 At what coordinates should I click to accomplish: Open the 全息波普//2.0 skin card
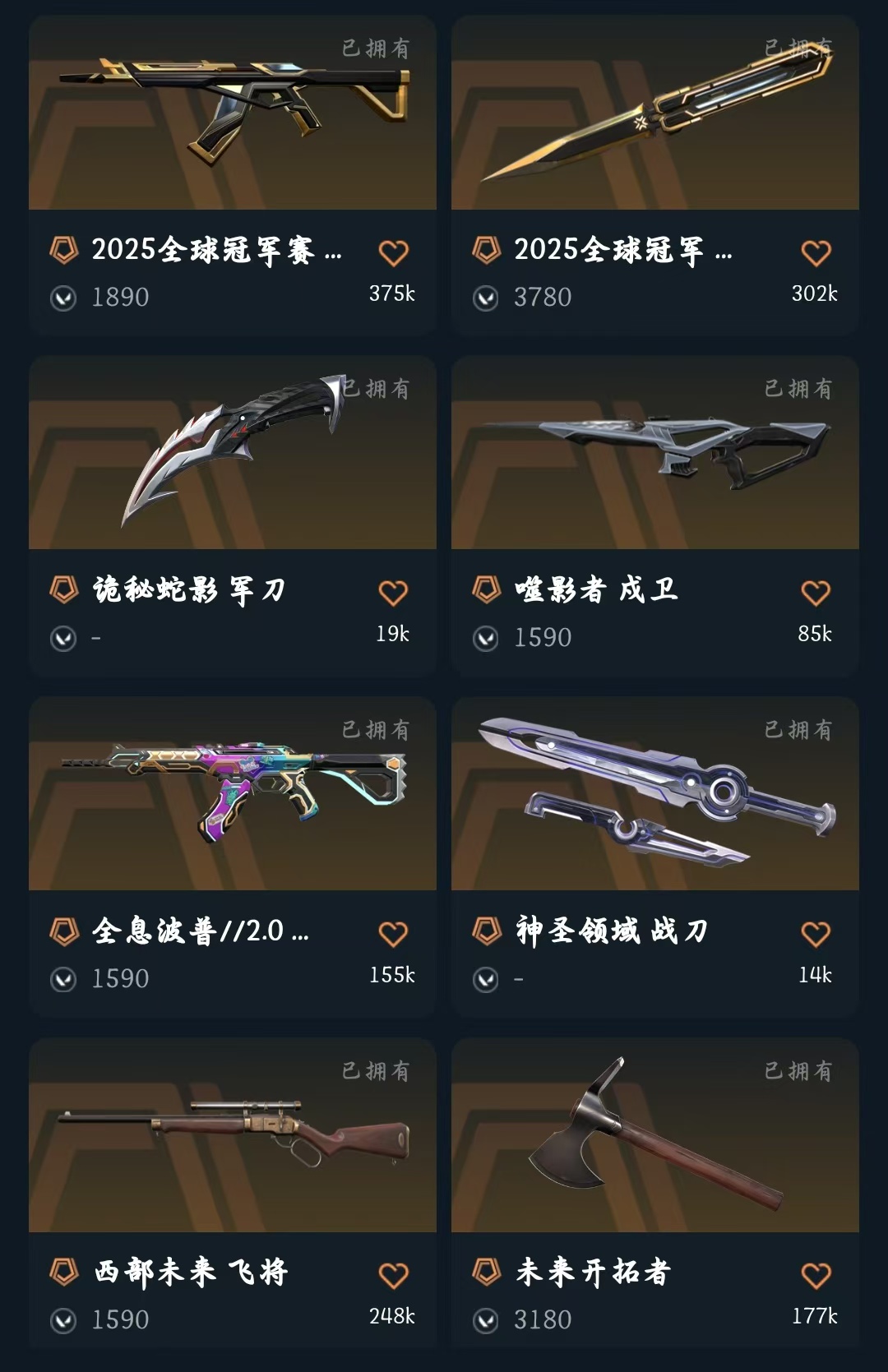[x=232, y=795]
